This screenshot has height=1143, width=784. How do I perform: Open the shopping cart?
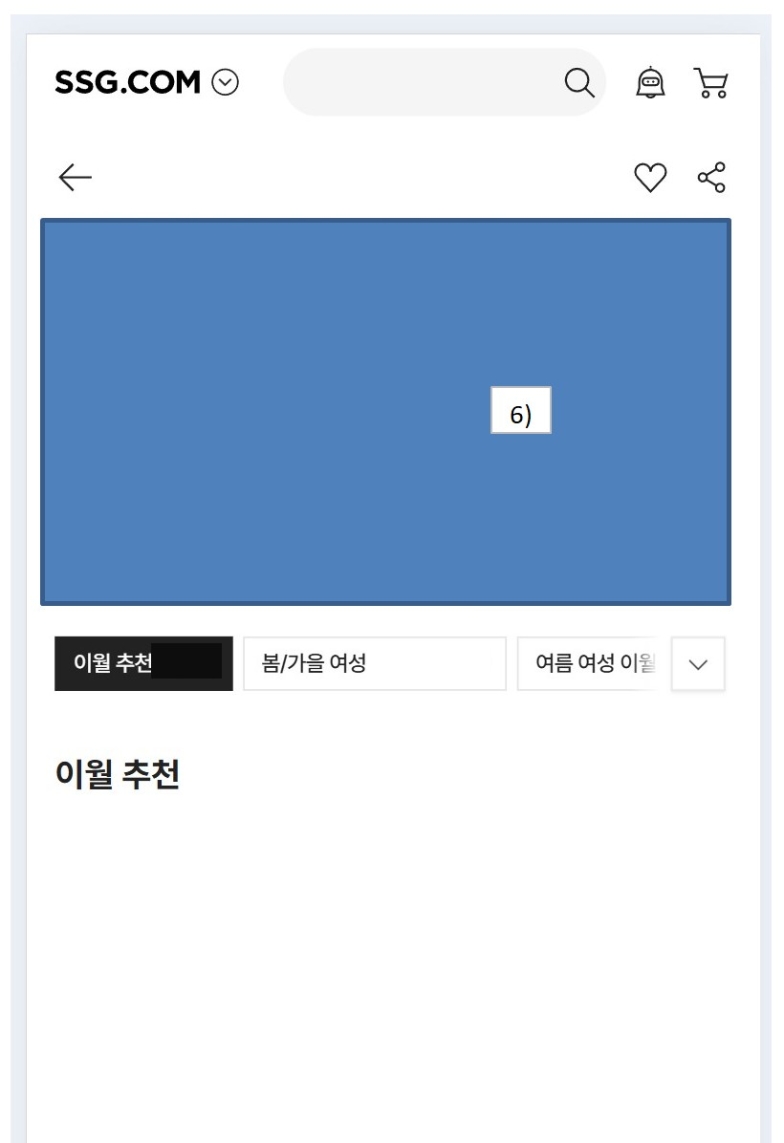712,82
